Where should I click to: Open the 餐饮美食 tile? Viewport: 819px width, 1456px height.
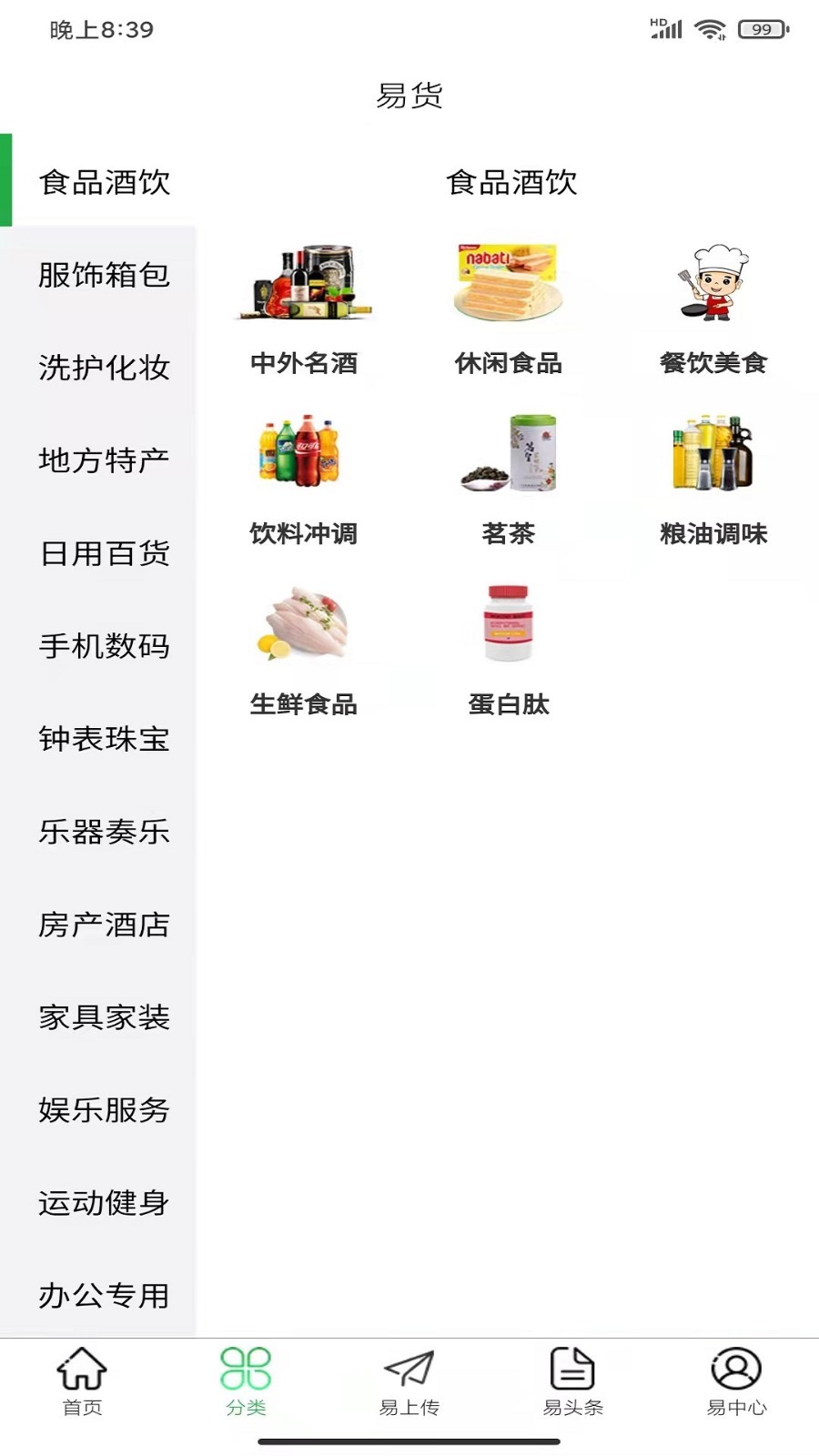pos(713,309)
